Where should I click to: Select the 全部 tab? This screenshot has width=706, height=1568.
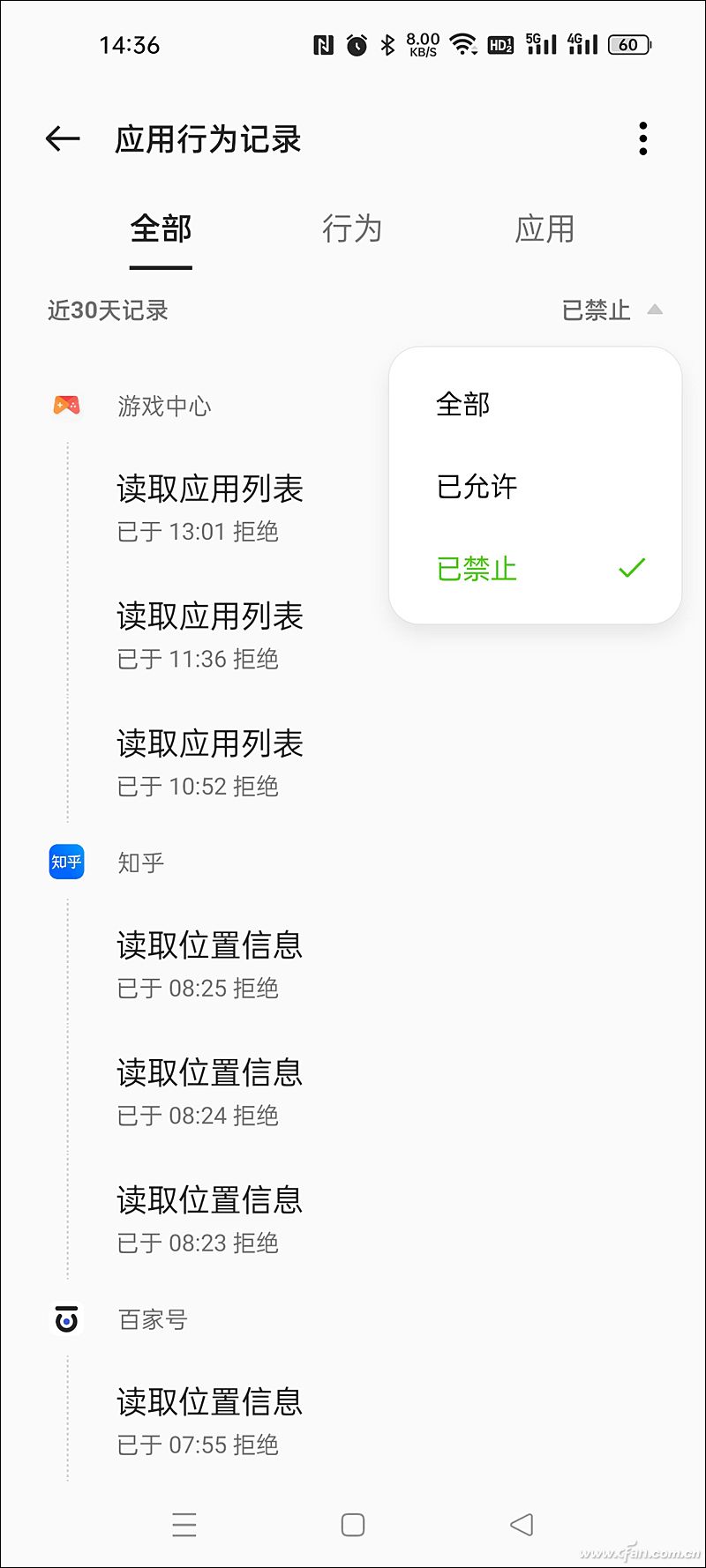161,229
